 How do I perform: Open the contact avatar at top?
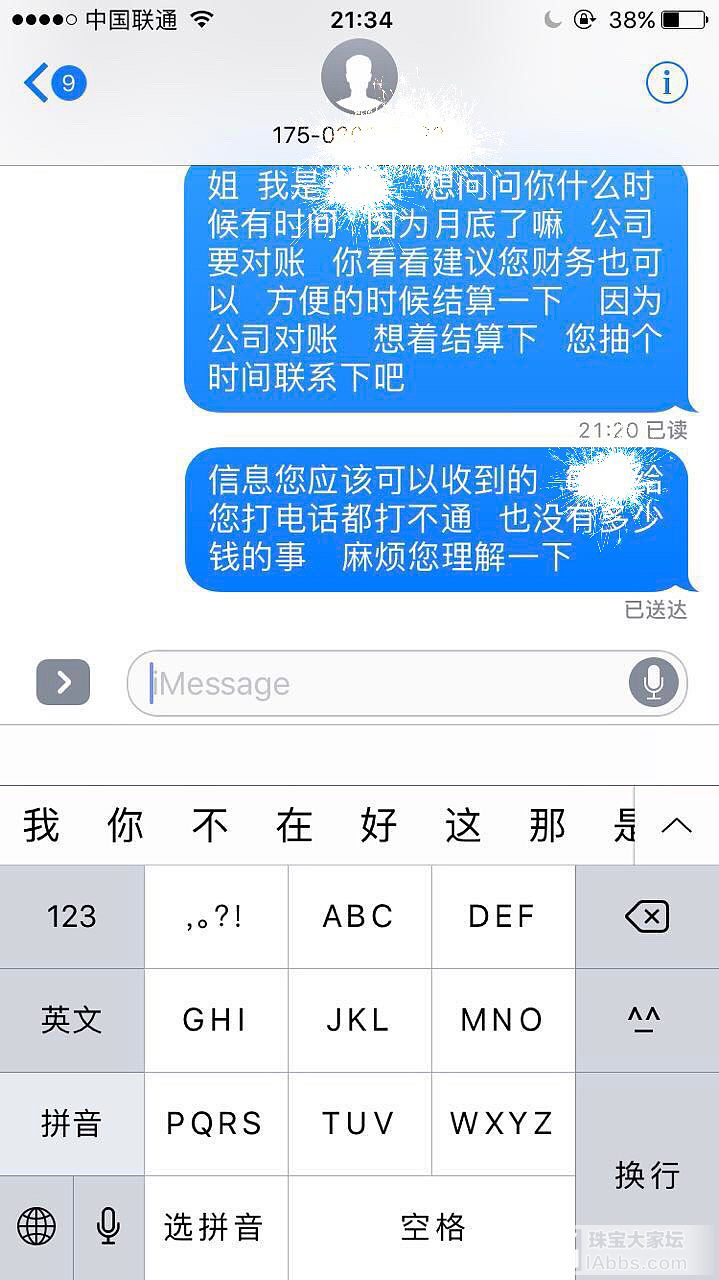pos(359,76)
